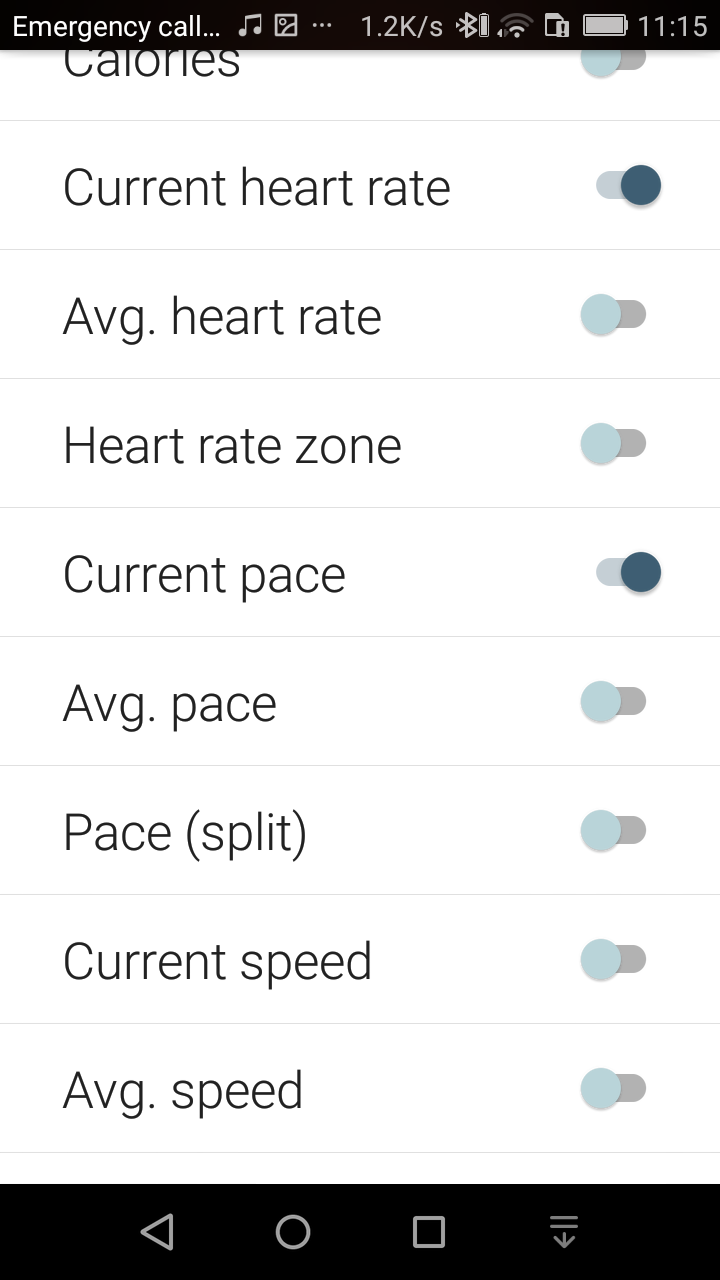Tap the system home button
Screen dimensions: 720x1280
click(x=293, y=1232)
